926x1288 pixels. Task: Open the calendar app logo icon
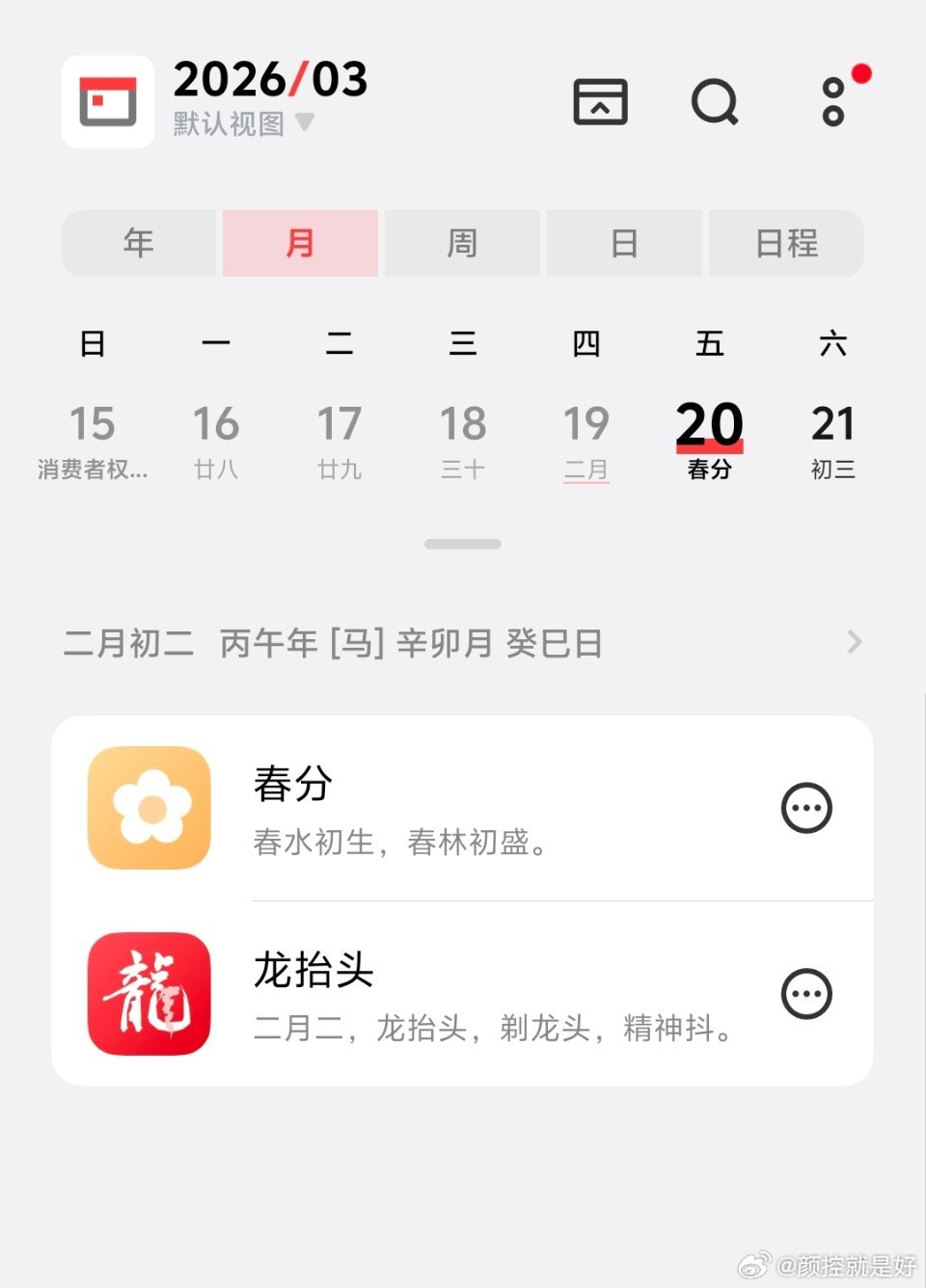coord(107,99)
